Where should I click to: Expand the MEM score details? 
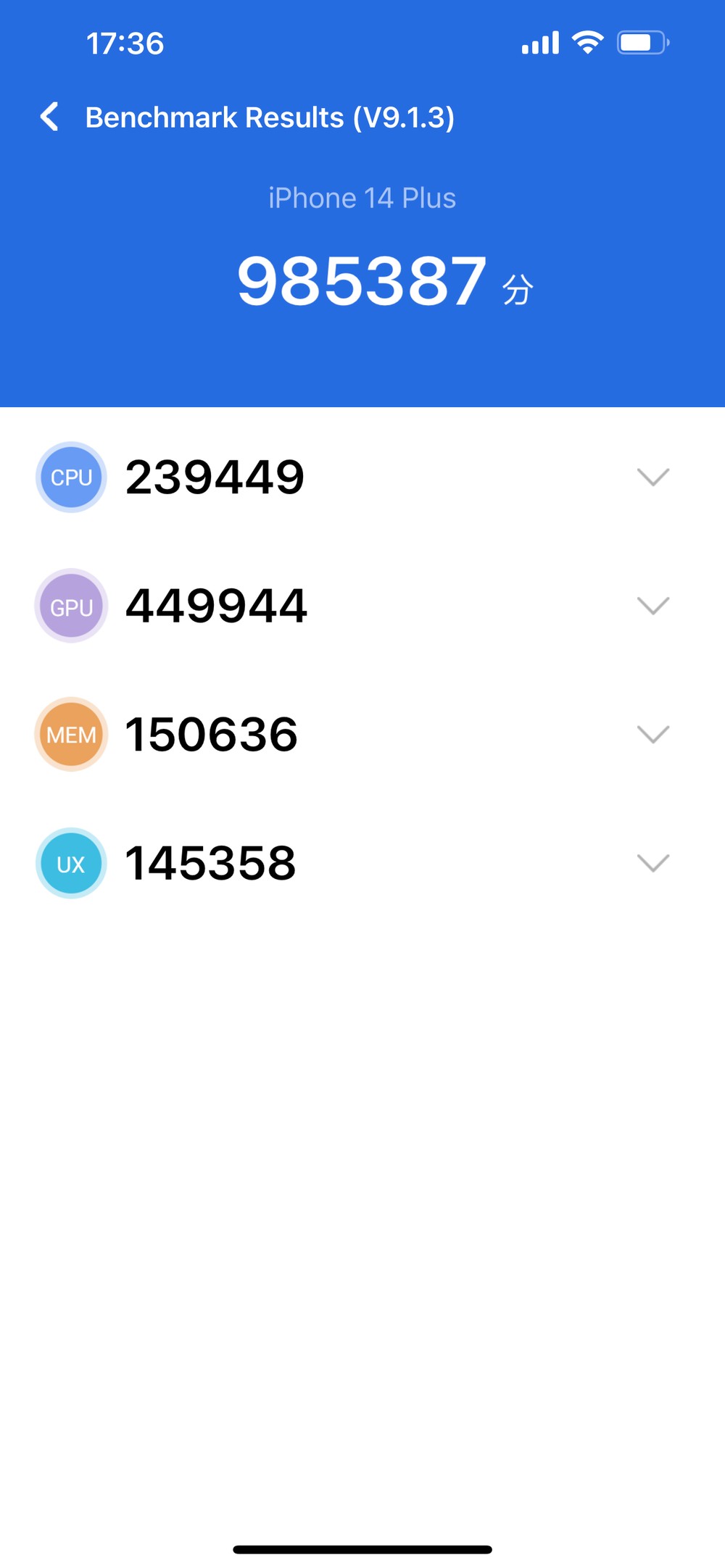(x=652, y=734)
